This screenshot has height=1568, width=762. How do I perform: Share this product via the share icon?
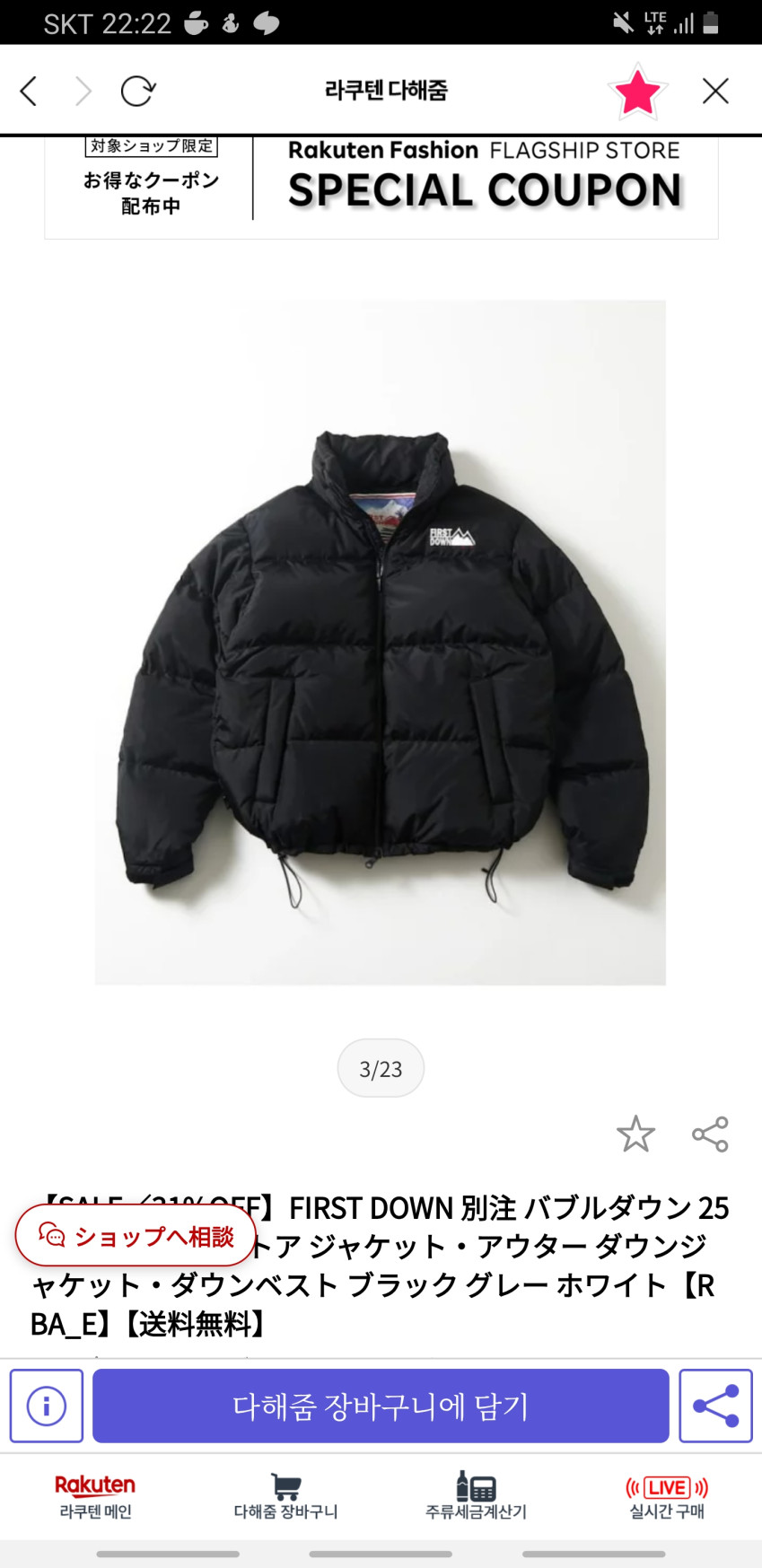tap(710, 1134)
